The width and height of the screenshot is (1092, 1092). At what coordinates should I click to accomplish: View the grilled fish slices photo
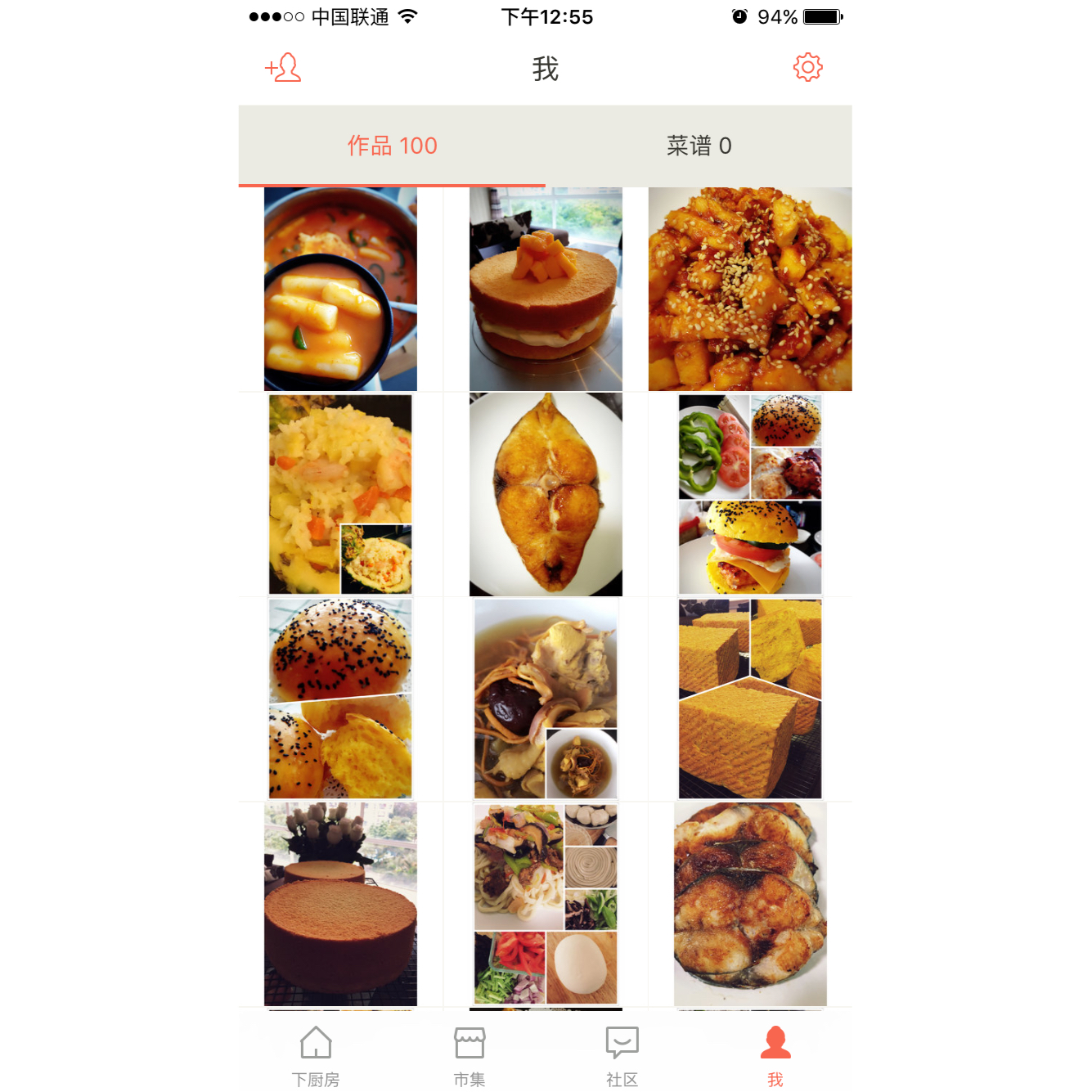(x=750, y=904)
